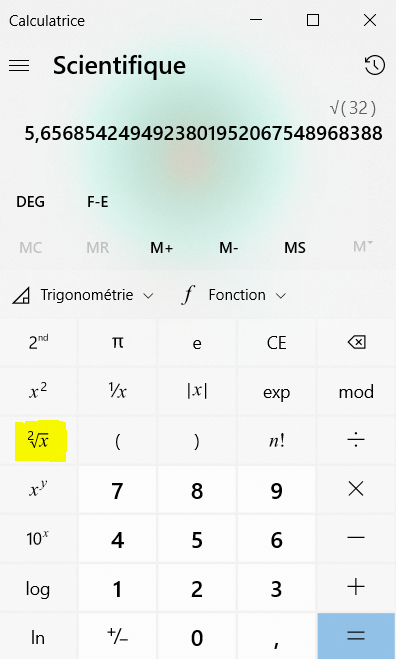The image size is (396, 659).
Task: Clear the entry with CE
Action: click(277, 343)
